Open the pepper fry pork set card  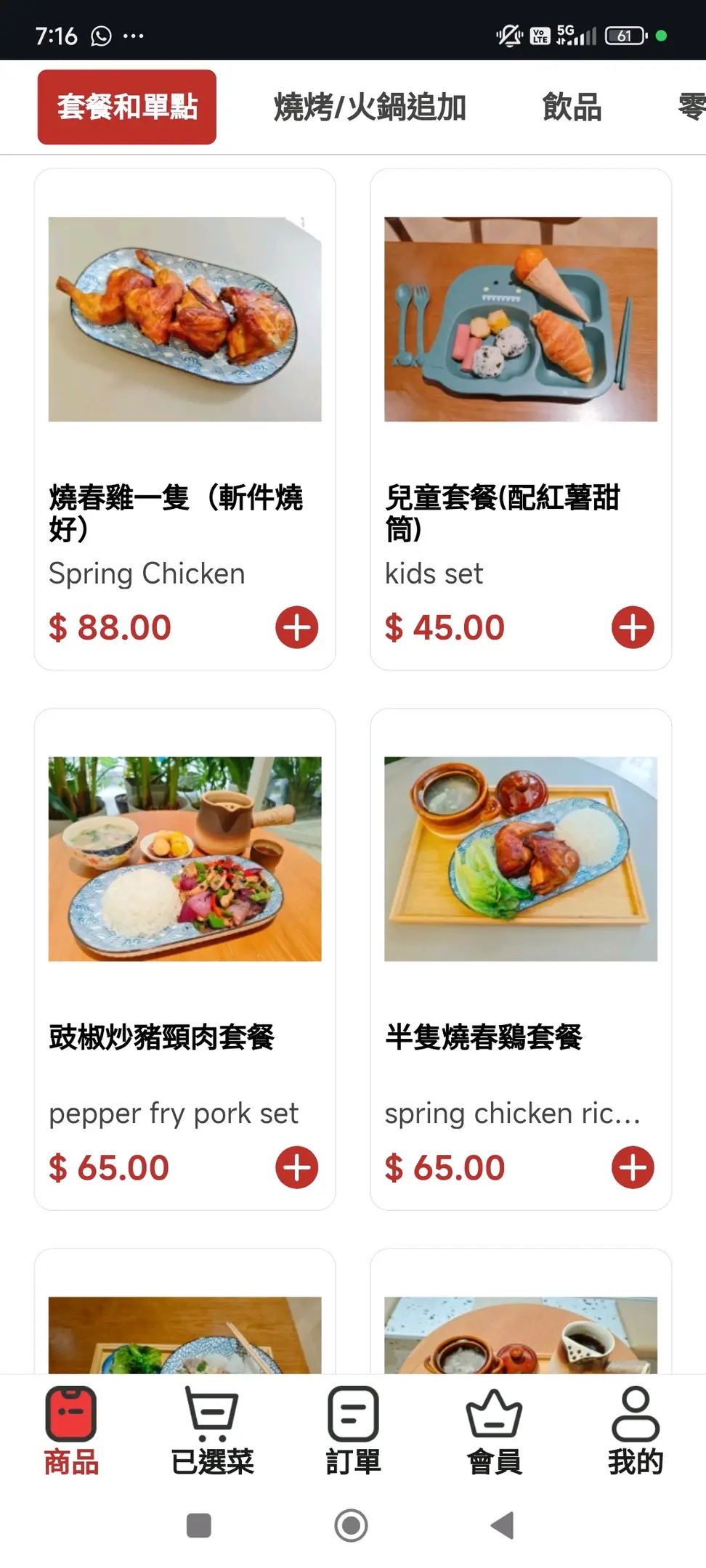[184, 859]
